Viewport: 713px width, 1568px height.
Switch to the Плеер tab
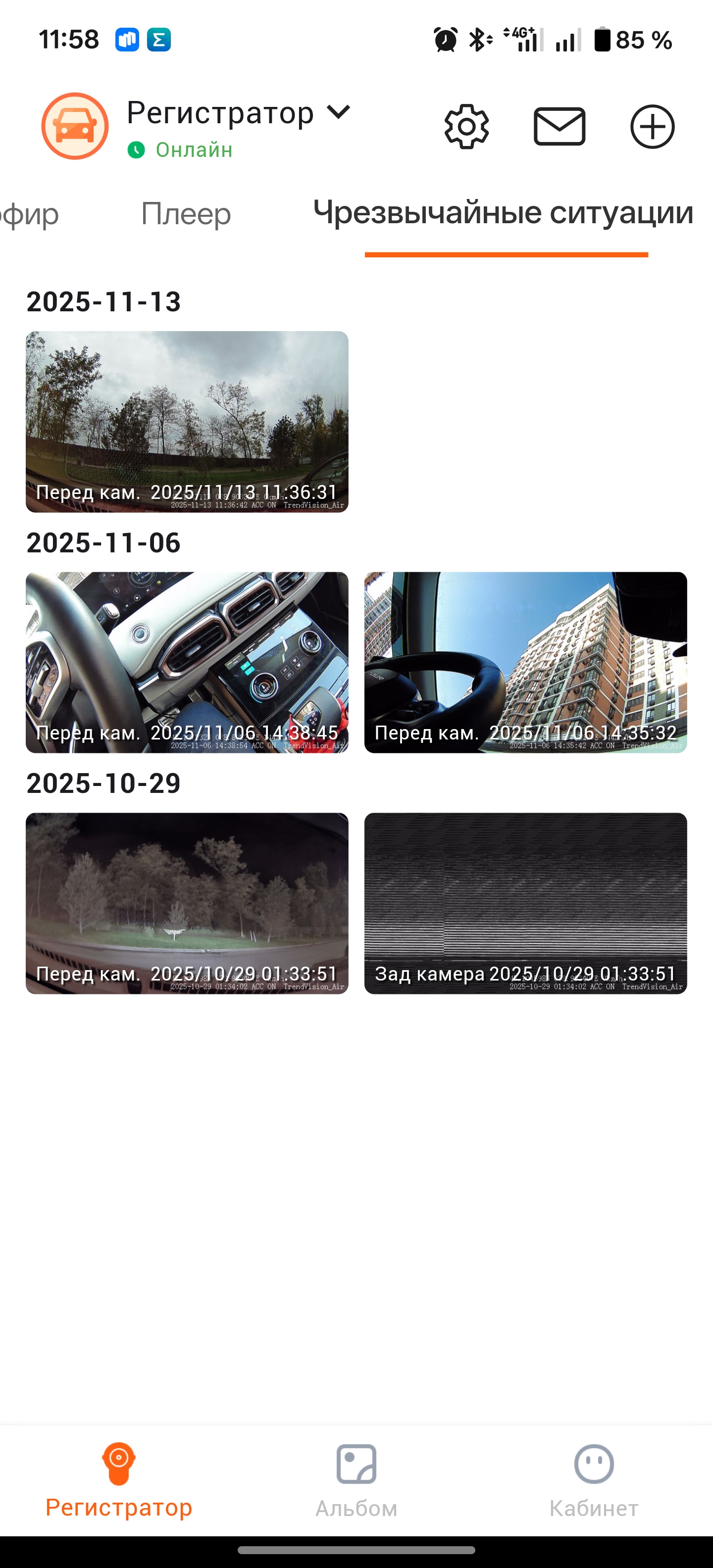(x=186, y=214)
